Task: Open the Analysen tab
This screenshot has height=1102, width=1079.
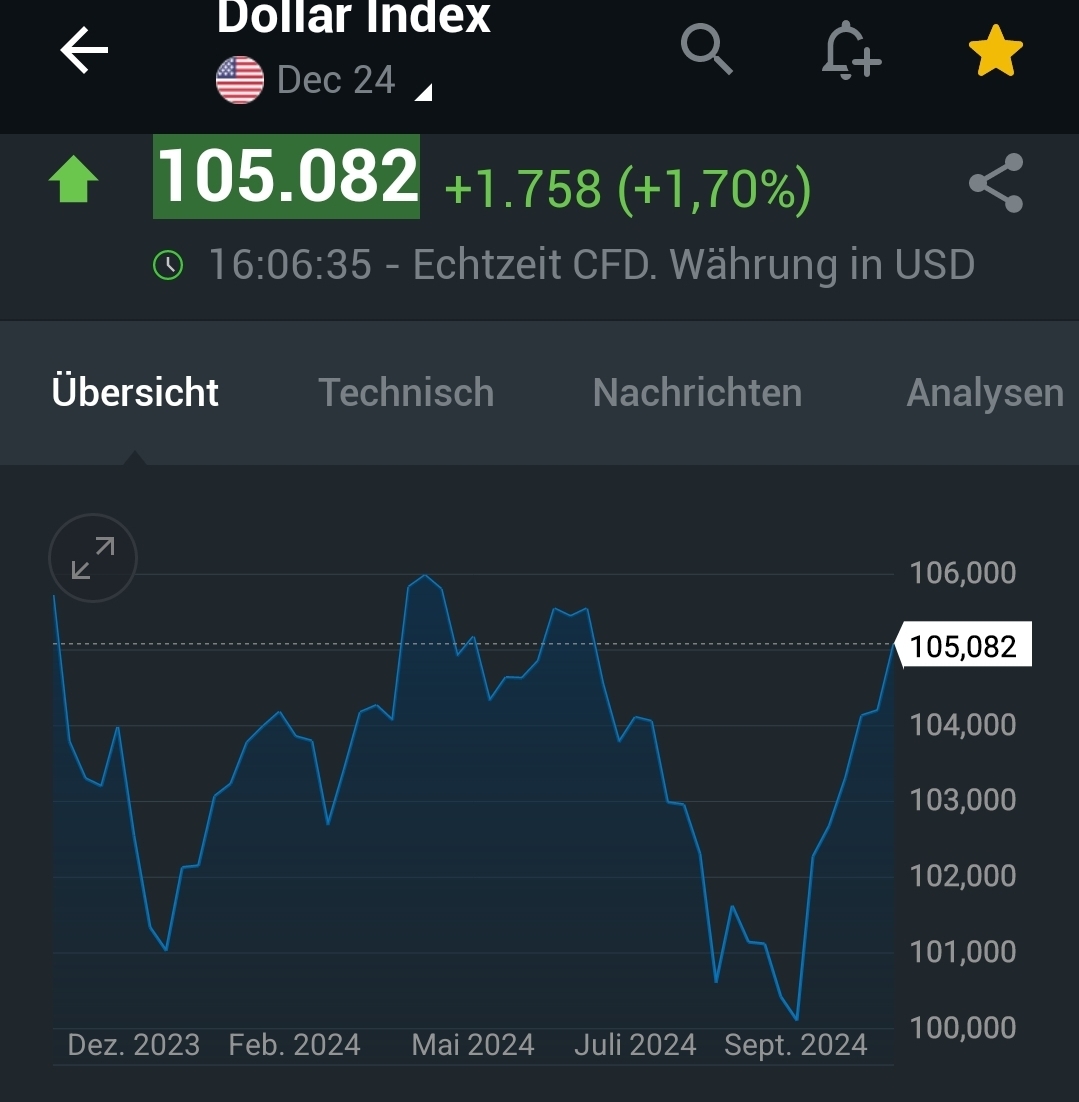Action: 984,393
